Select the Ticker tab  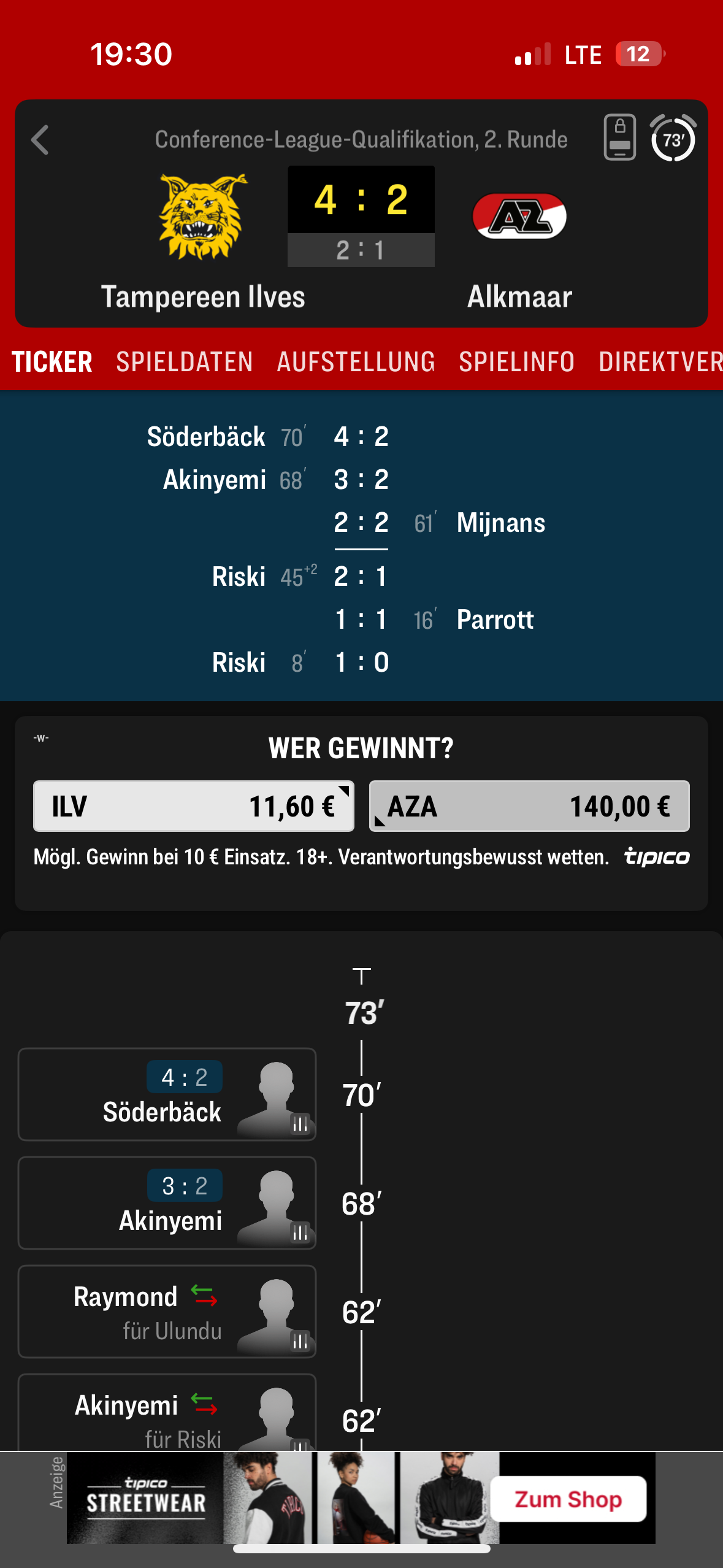(52, 362)
